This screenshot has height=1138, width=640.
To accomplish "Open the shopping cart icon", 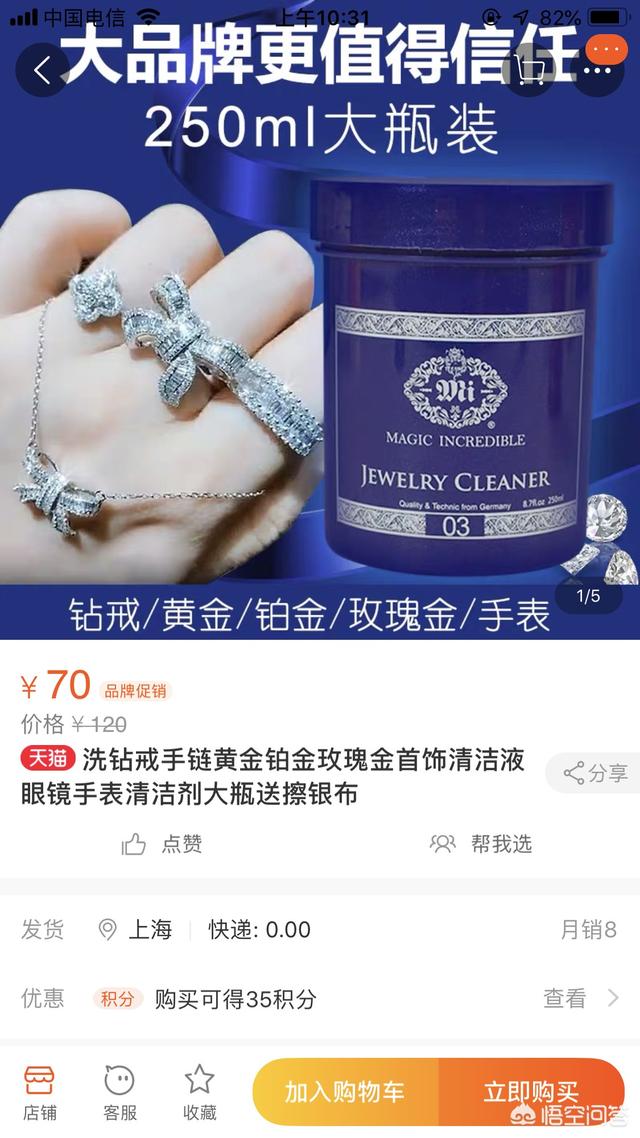I will 530,70.
